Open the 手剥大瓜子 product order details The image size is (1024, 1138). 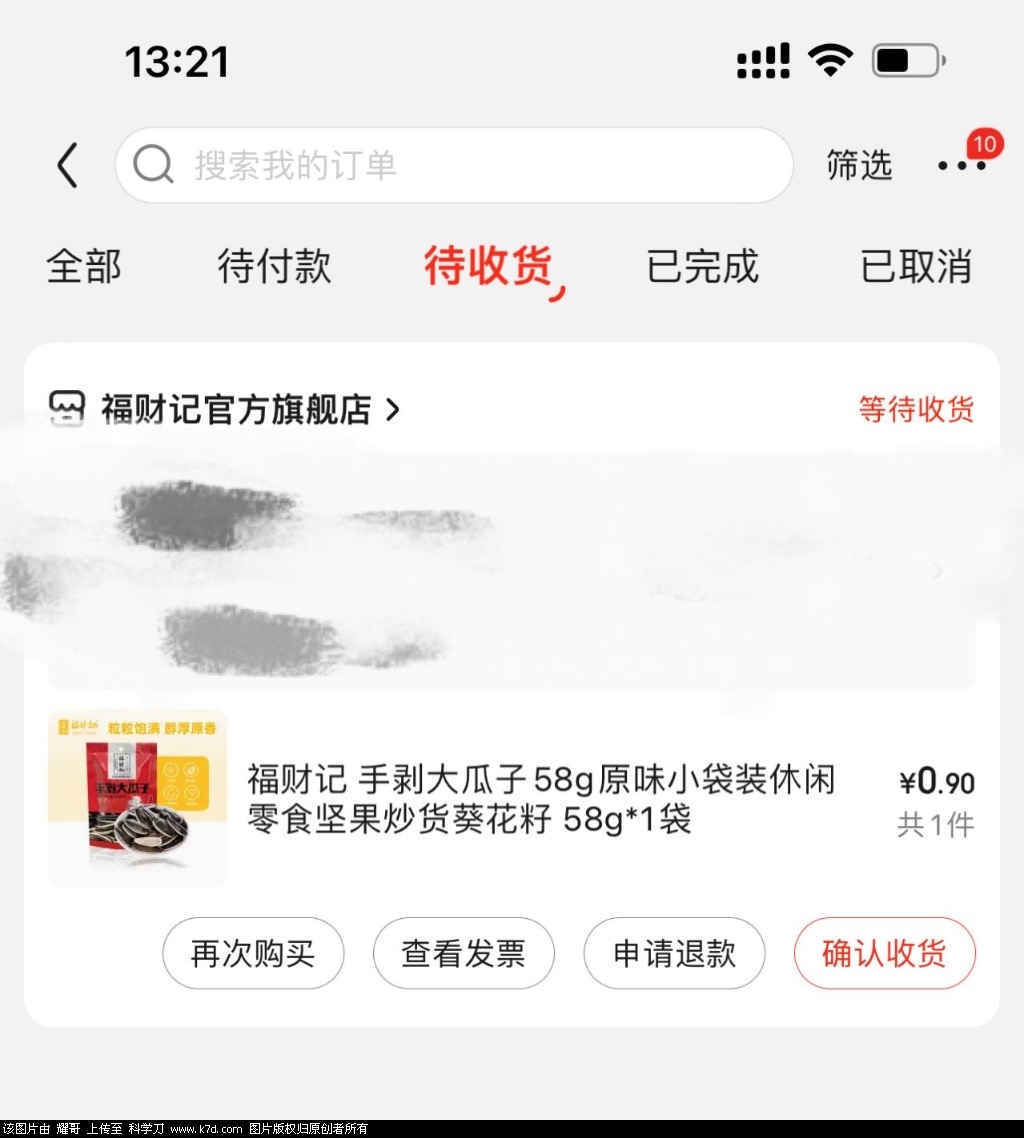tap(540, 799)
